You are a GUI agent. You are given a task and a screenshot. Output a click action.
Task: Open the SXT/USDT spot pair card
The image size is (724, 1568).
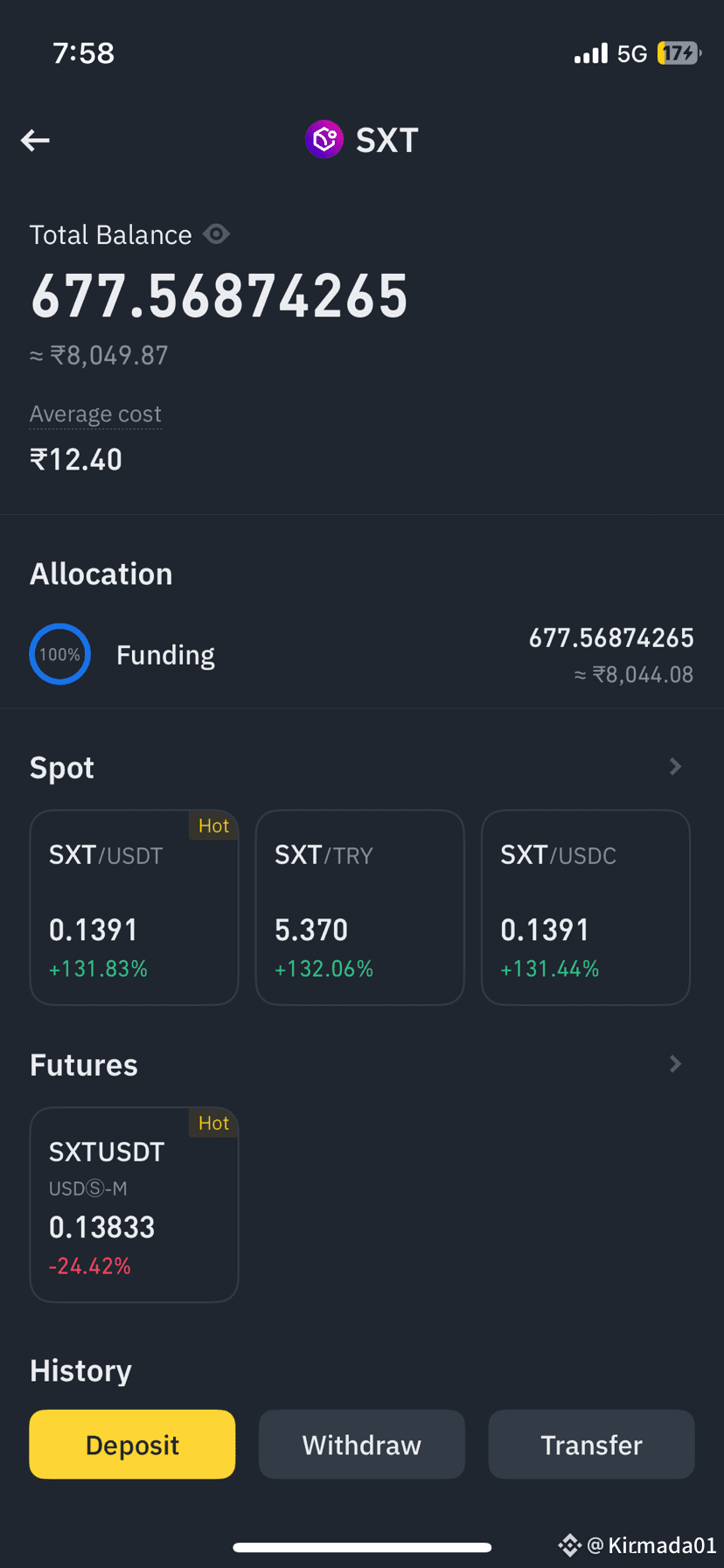(x=135, y=908)
